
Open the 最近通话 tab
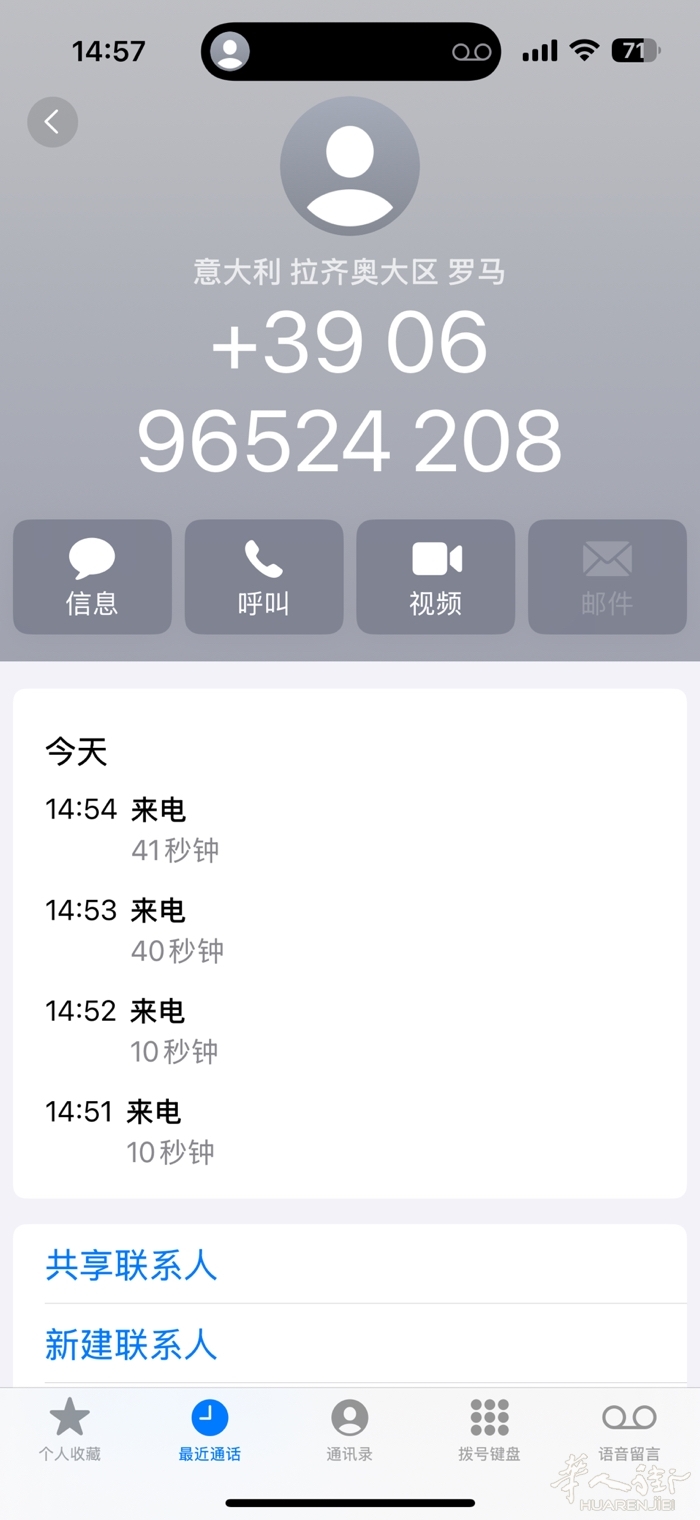[x=210, y=1430]
